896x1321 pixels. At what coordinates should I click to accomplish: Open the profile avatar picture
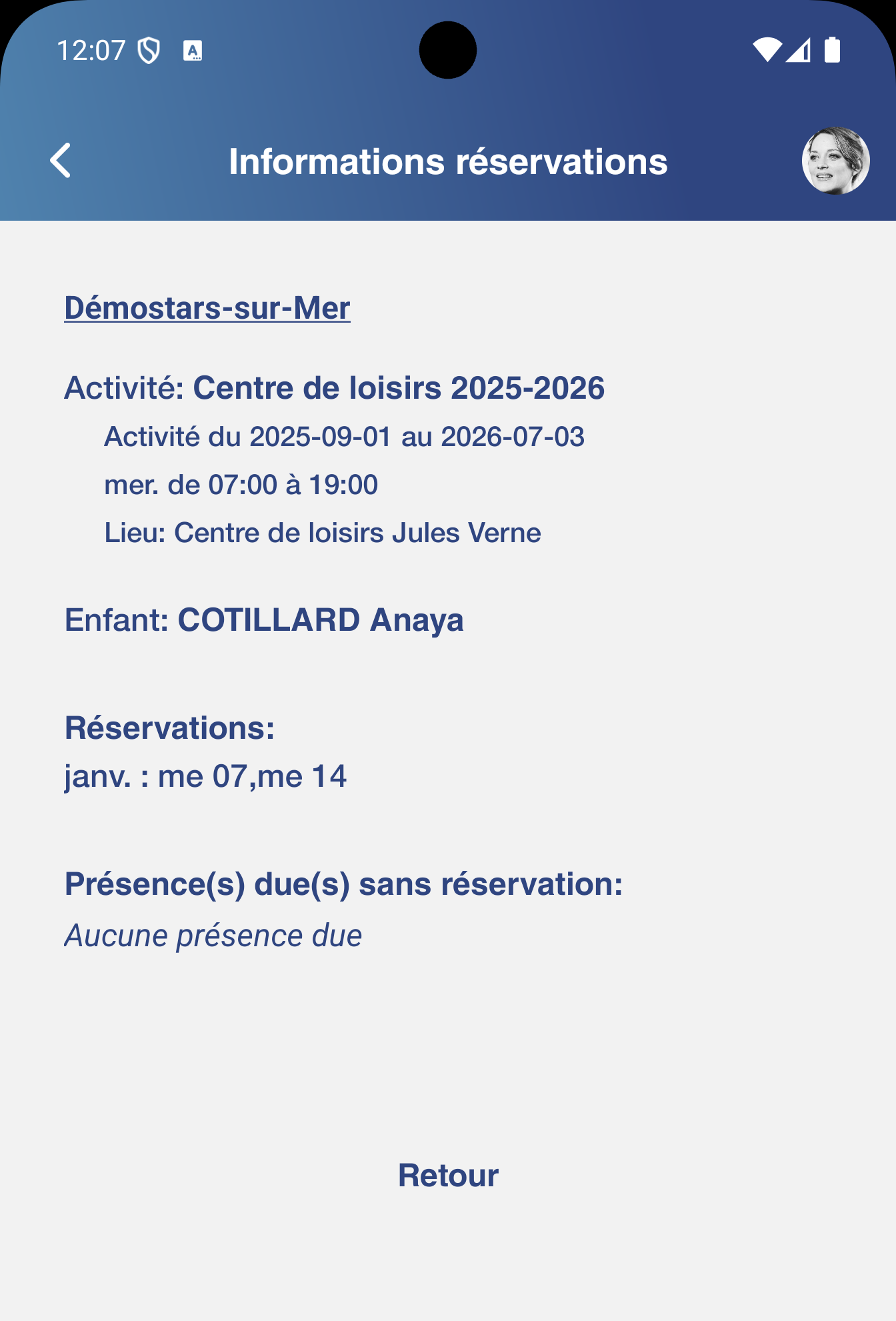coord(835,161)
